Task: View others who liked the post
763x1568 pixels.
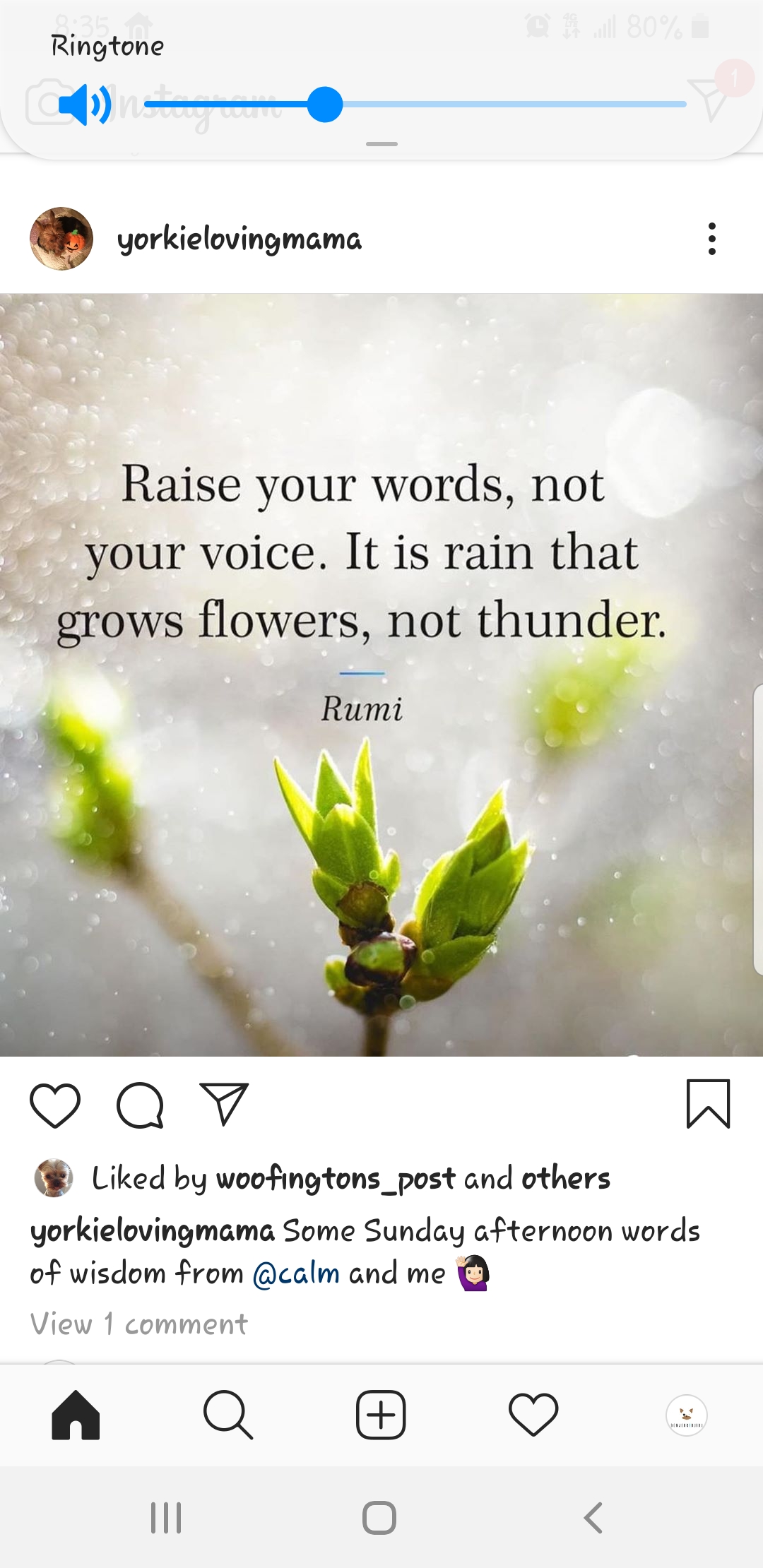Action: pyautogui.click(x=566, y=1178)
